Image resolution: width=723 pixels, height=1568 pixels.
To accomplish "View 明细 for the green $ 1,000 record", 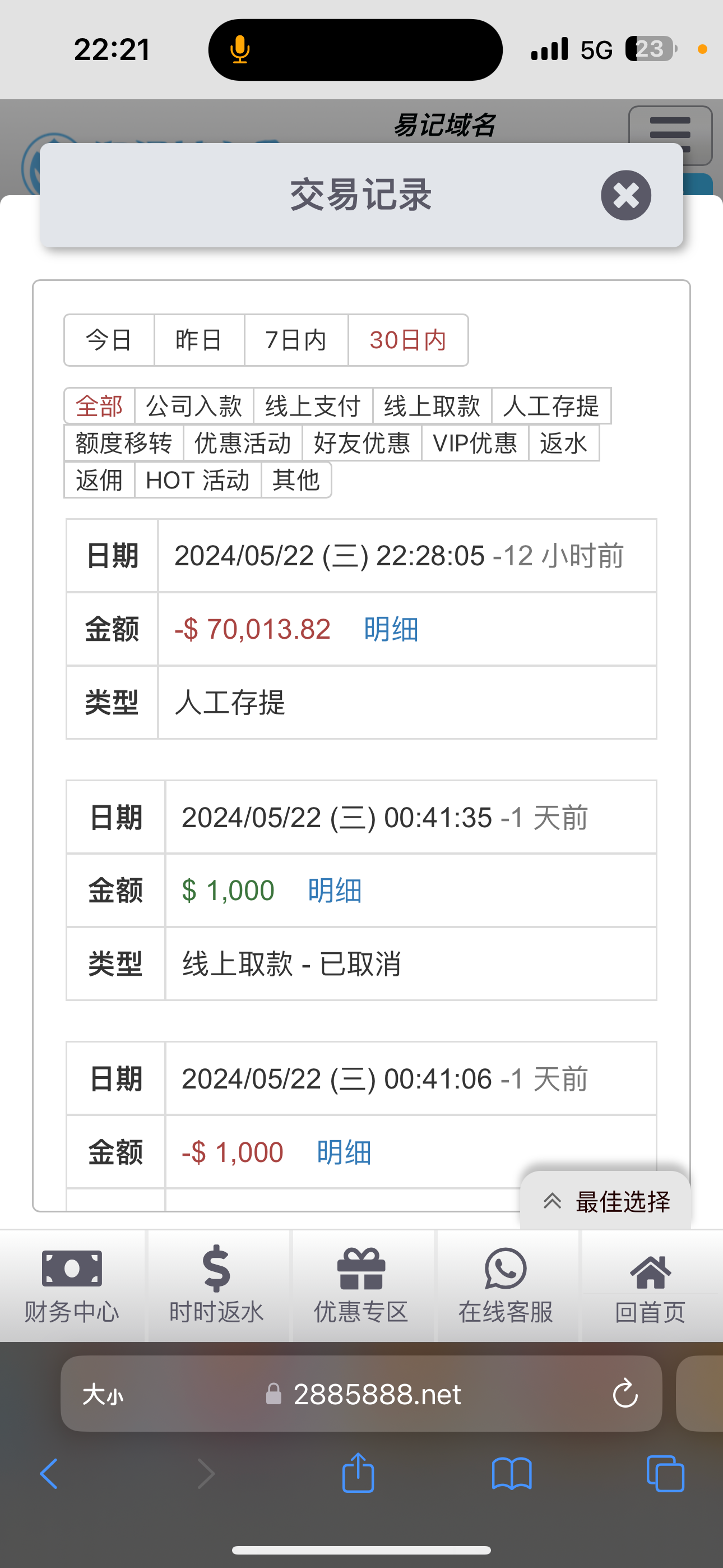I will pos(335,891).
